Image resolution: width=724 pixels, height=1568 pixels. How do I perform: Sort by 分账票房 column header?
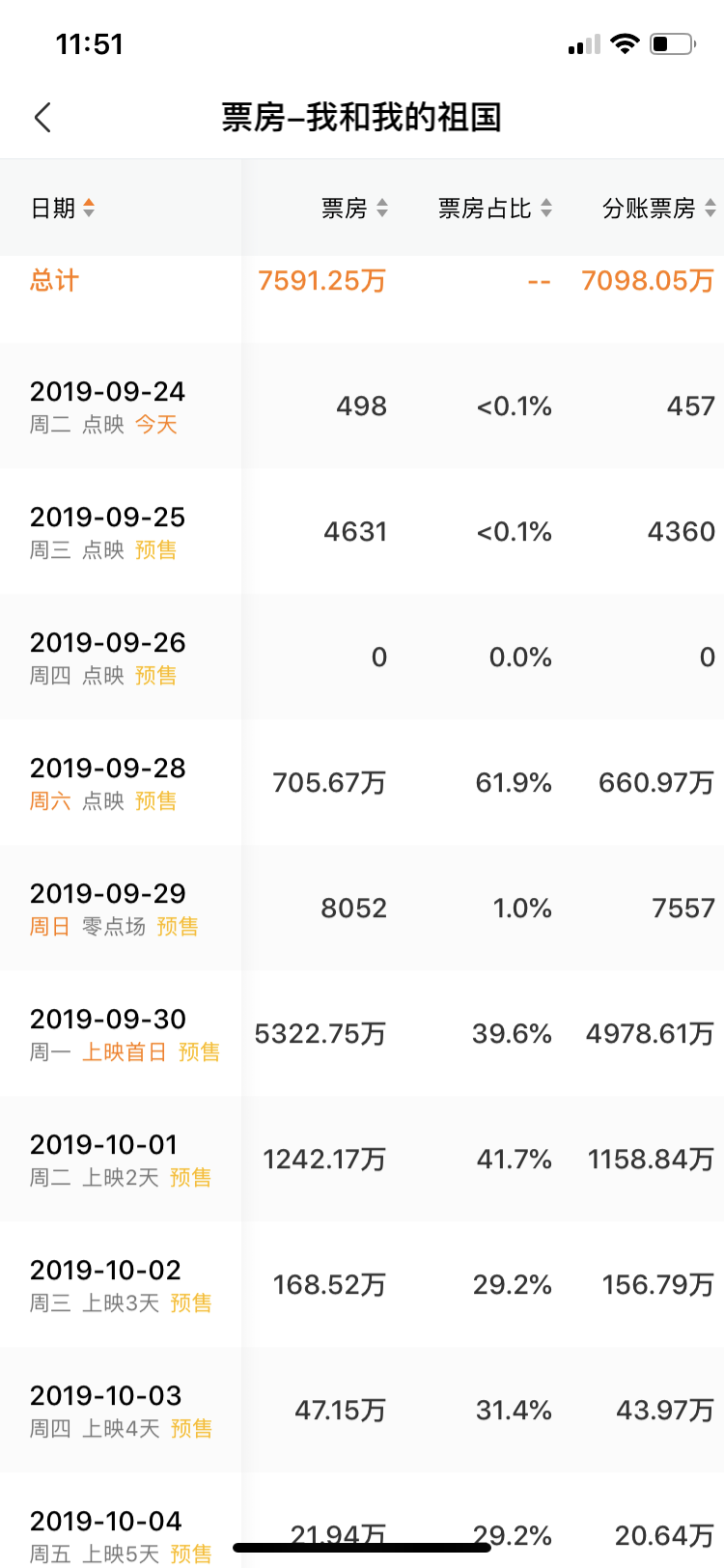click(x=657, y=208)
